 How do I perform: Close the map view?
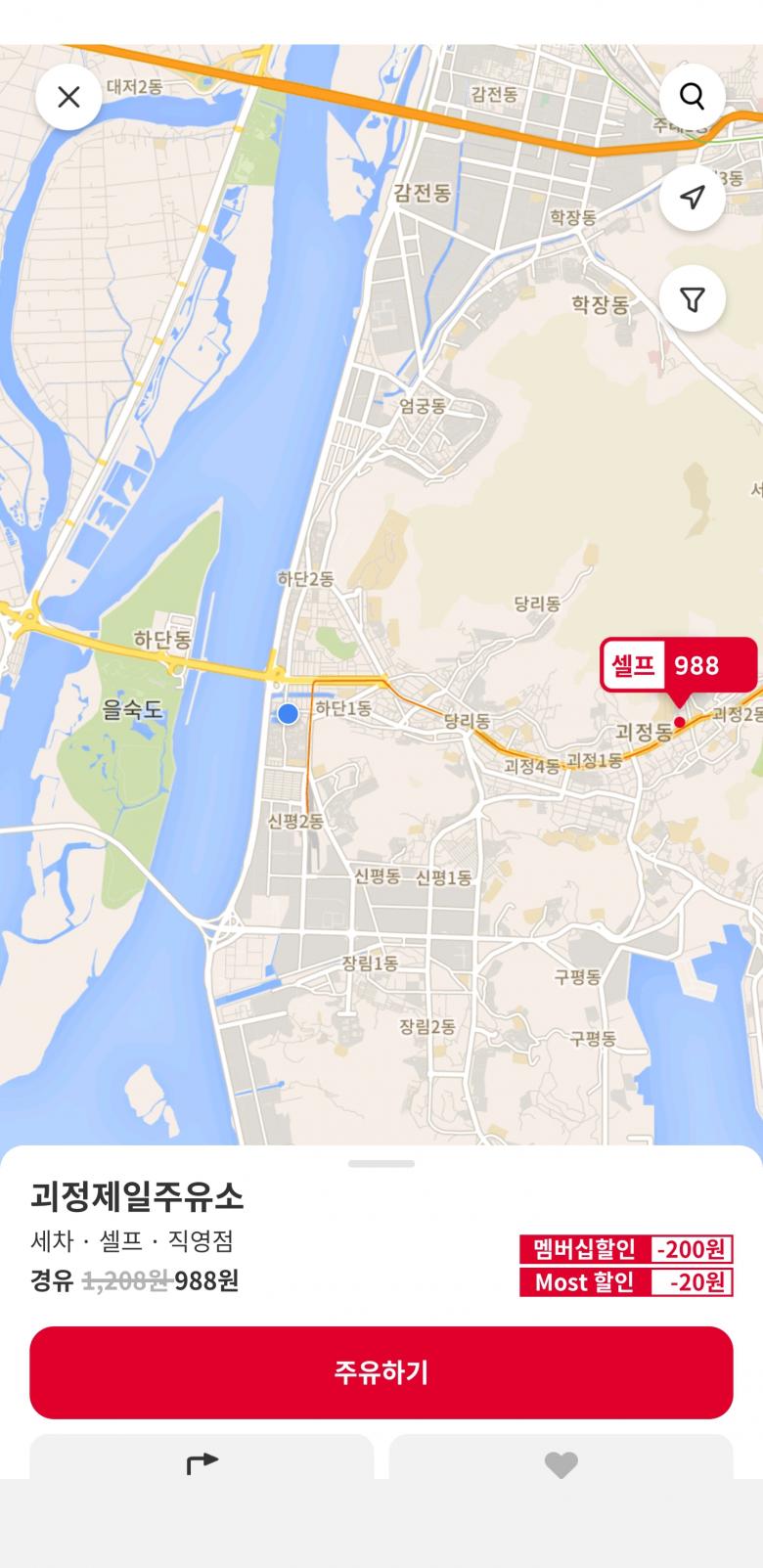point(68,97)
